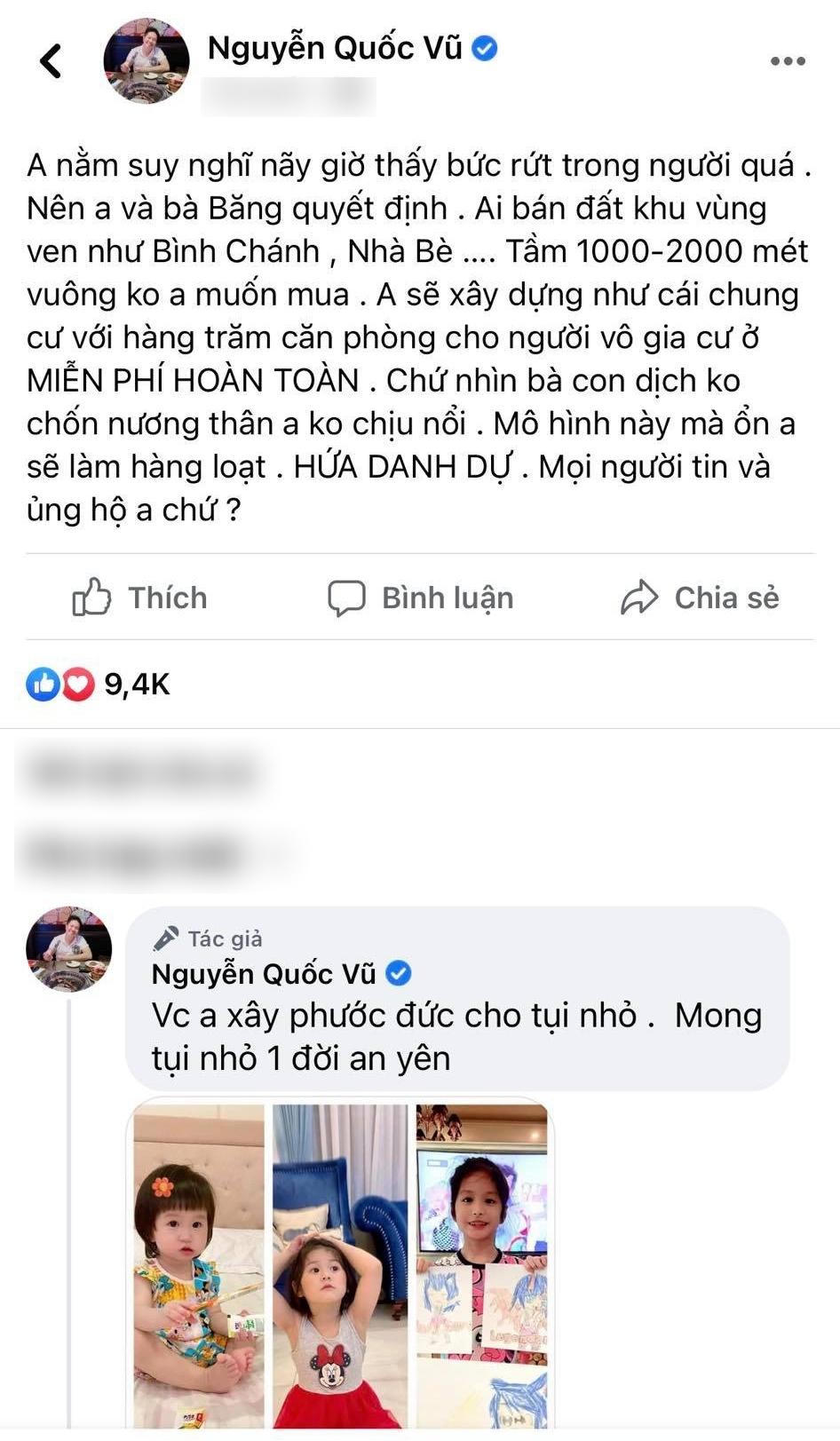Open the comment's photo of three children
This screenshot has width=840, height=1441.
click(x=341, y=1265)
